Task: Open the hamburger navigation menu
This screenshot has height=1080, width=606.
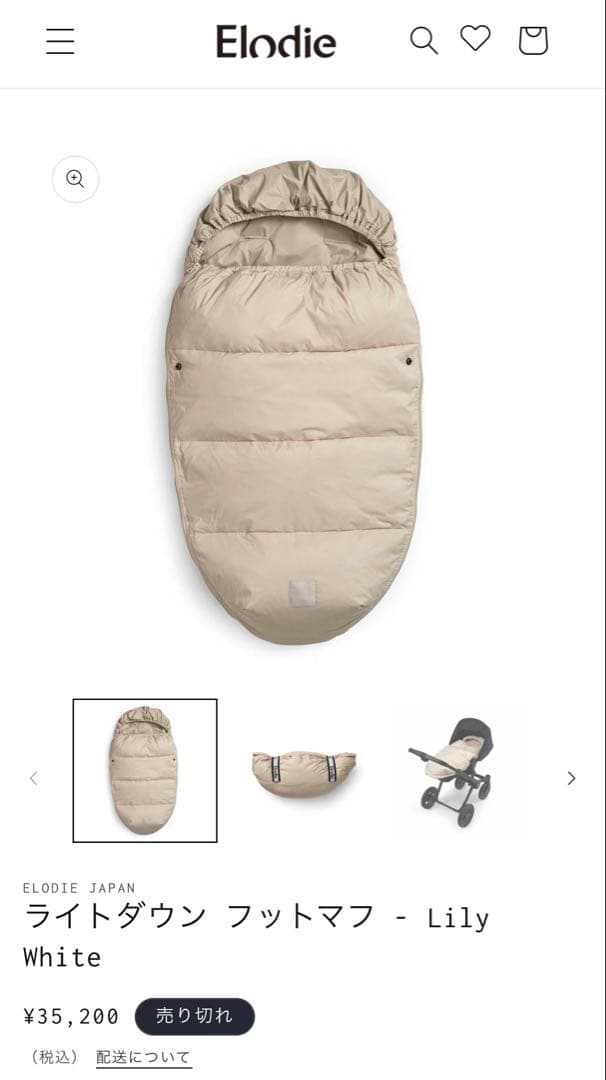Action: point(60,41)
